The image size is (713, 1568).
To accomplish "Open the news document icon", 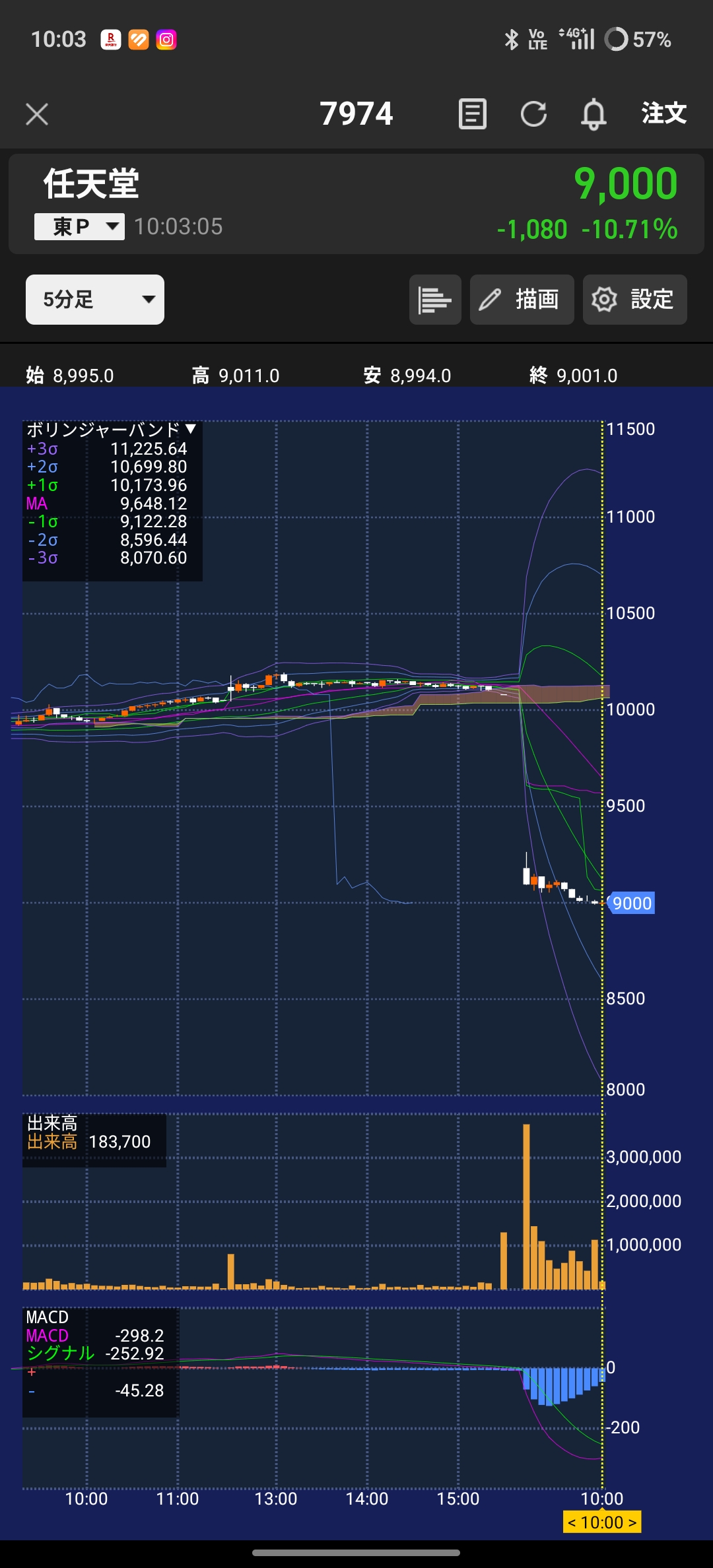I will (473, 114).
